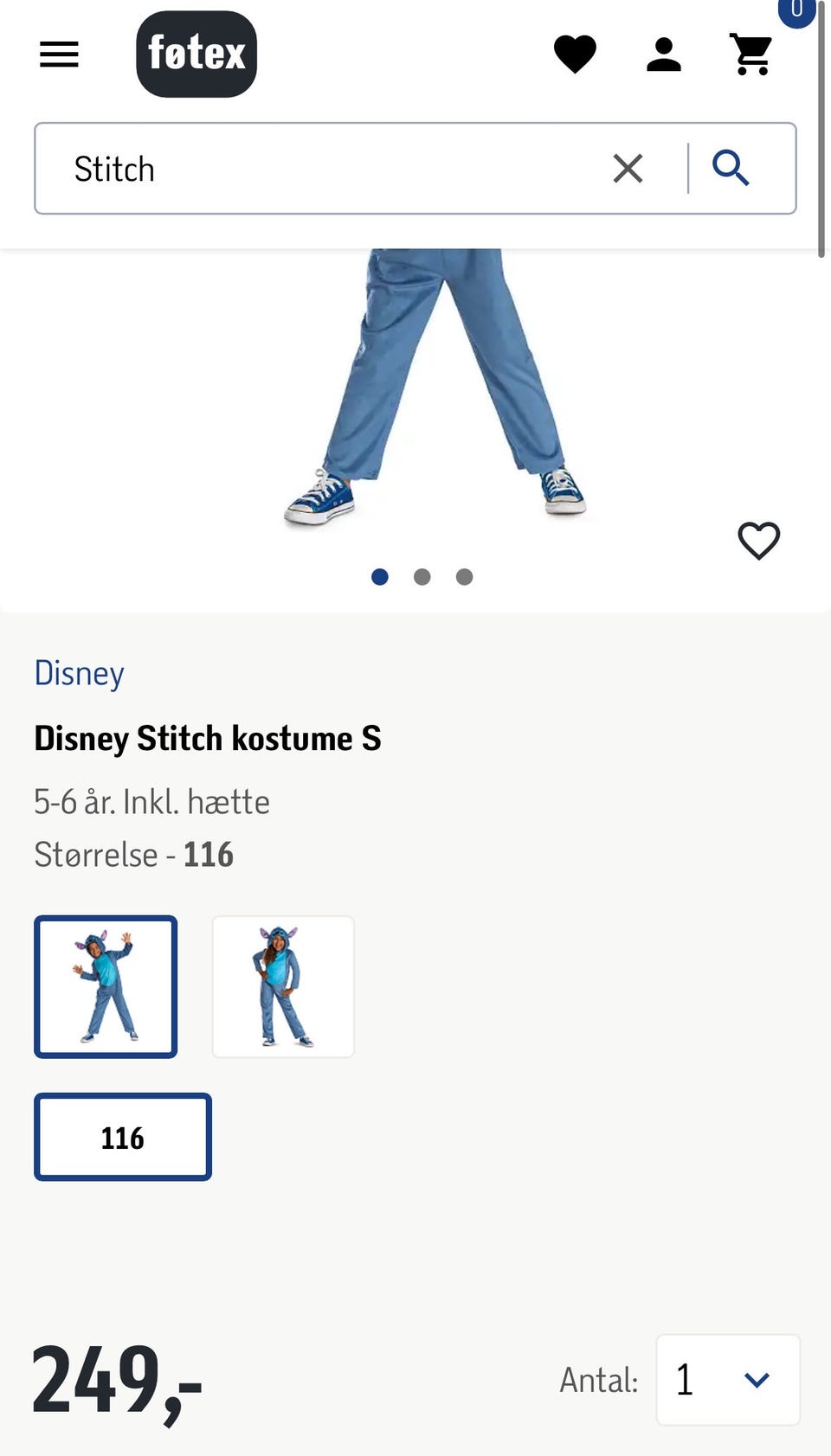Tap the search field containing Stitch

(320, 169)
